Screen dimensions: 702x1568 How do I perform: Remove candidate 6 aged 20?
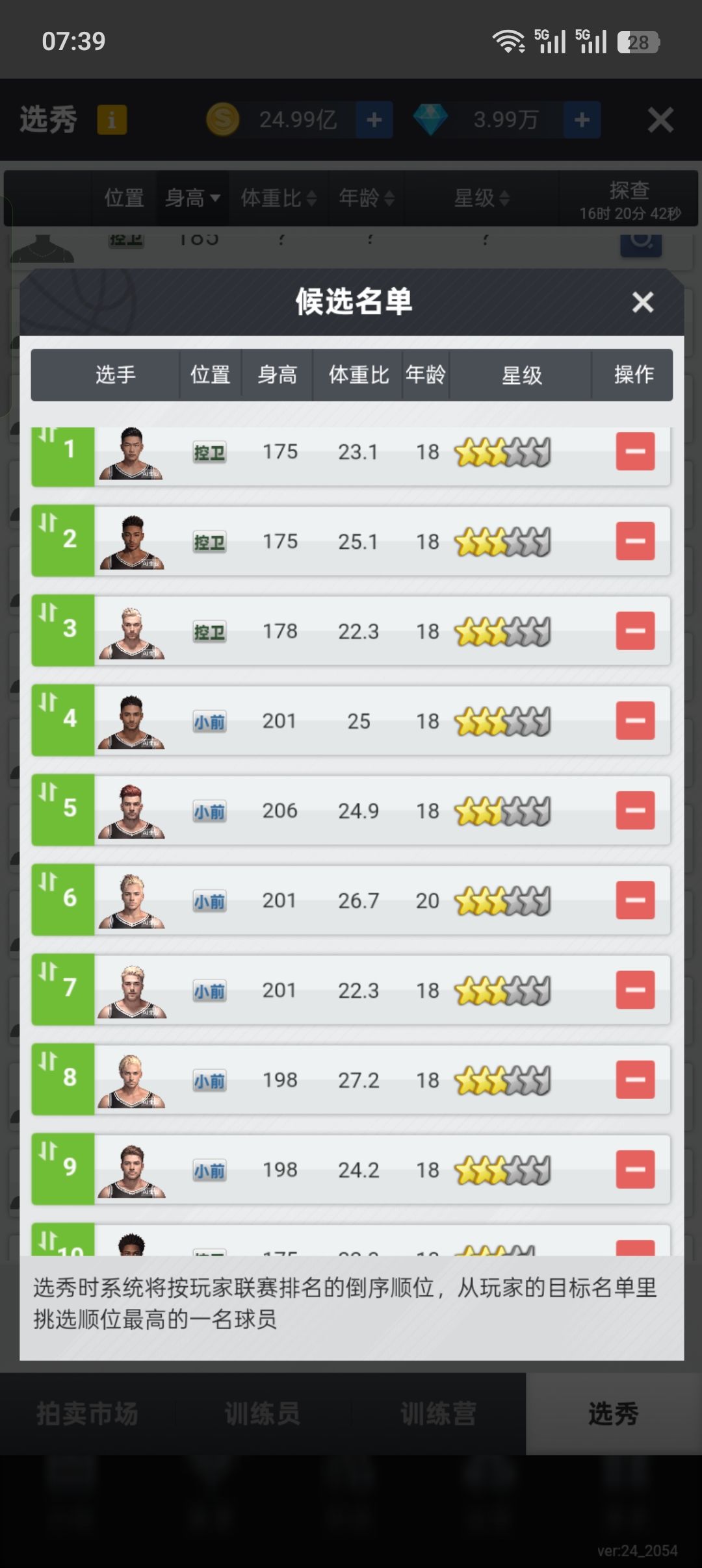[635, 900]
